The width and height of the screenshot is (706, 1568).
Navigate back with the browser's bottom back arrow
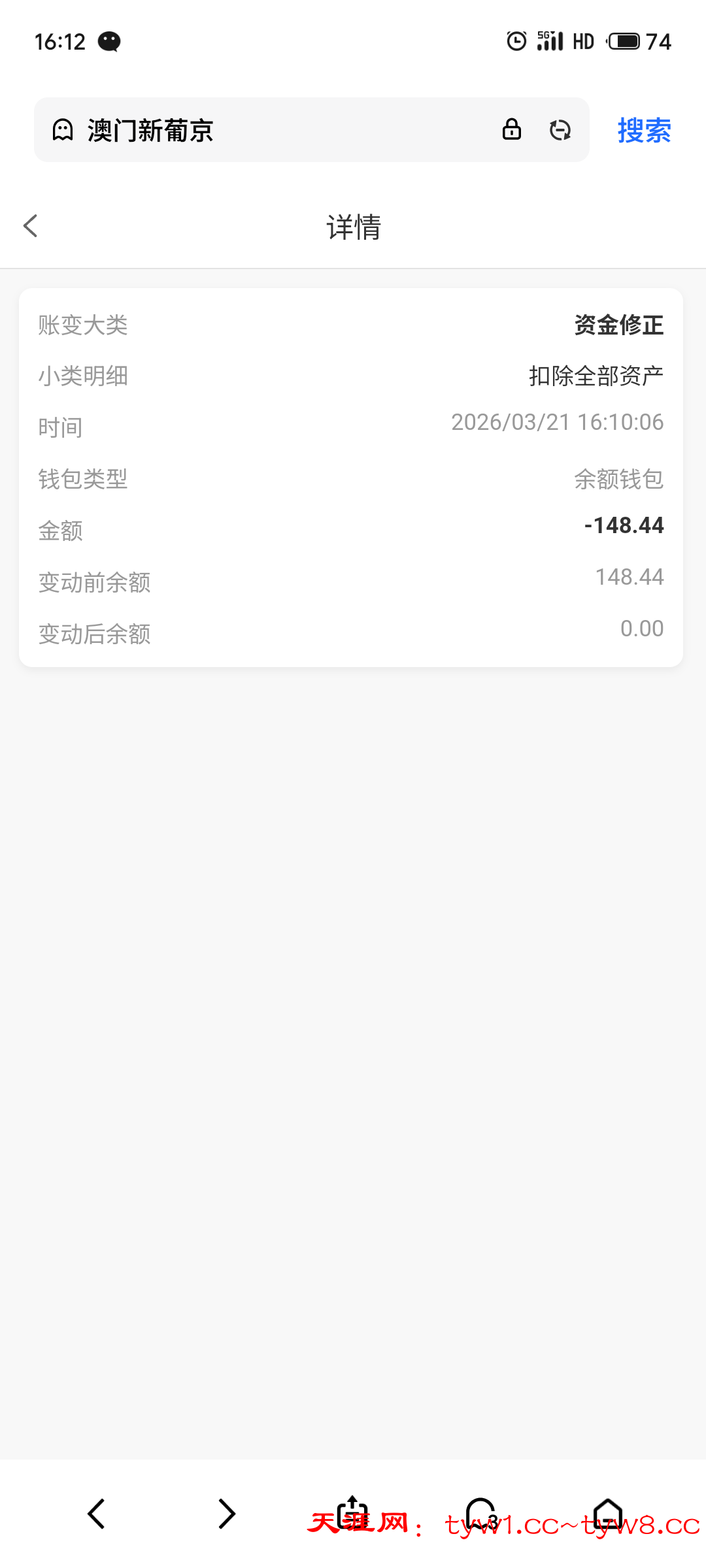(x=97, y=1513)
